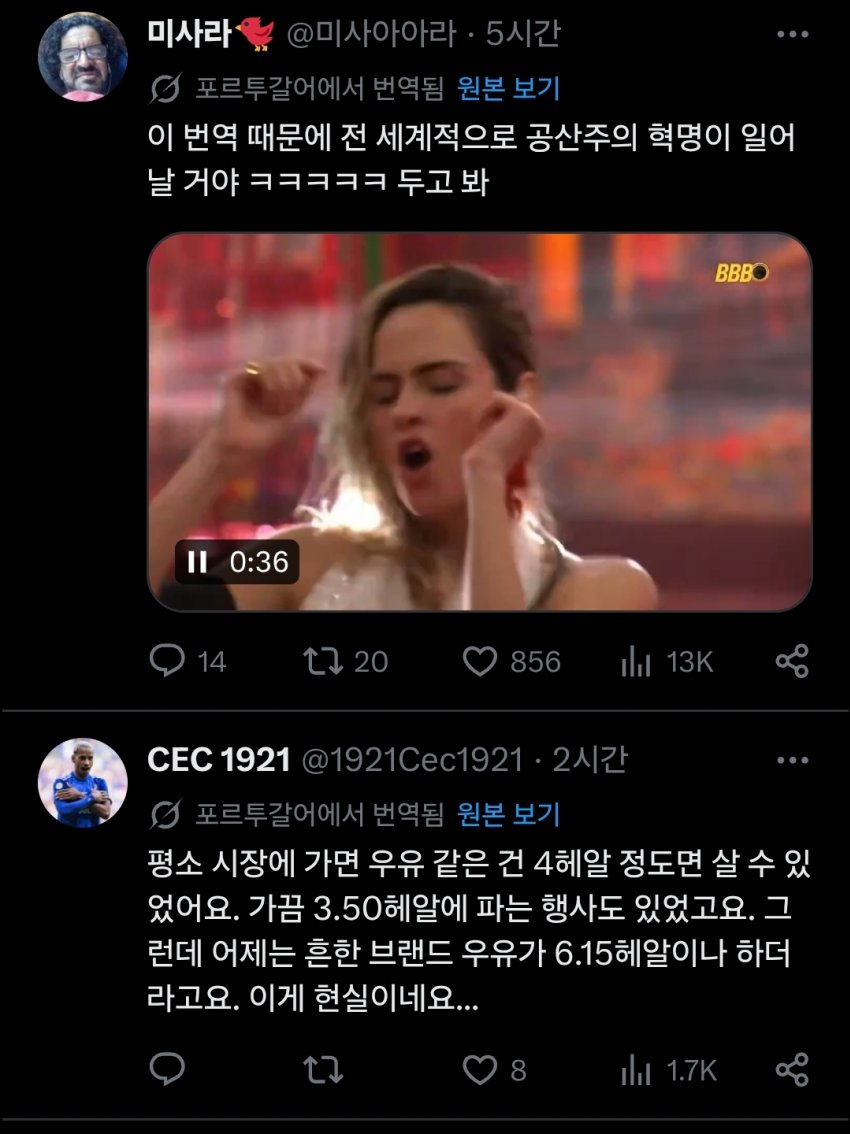The height and width of the screenshot is (1134, 850).
Task: Reply to CEC 1921's post
Action: click(165, 1070)
